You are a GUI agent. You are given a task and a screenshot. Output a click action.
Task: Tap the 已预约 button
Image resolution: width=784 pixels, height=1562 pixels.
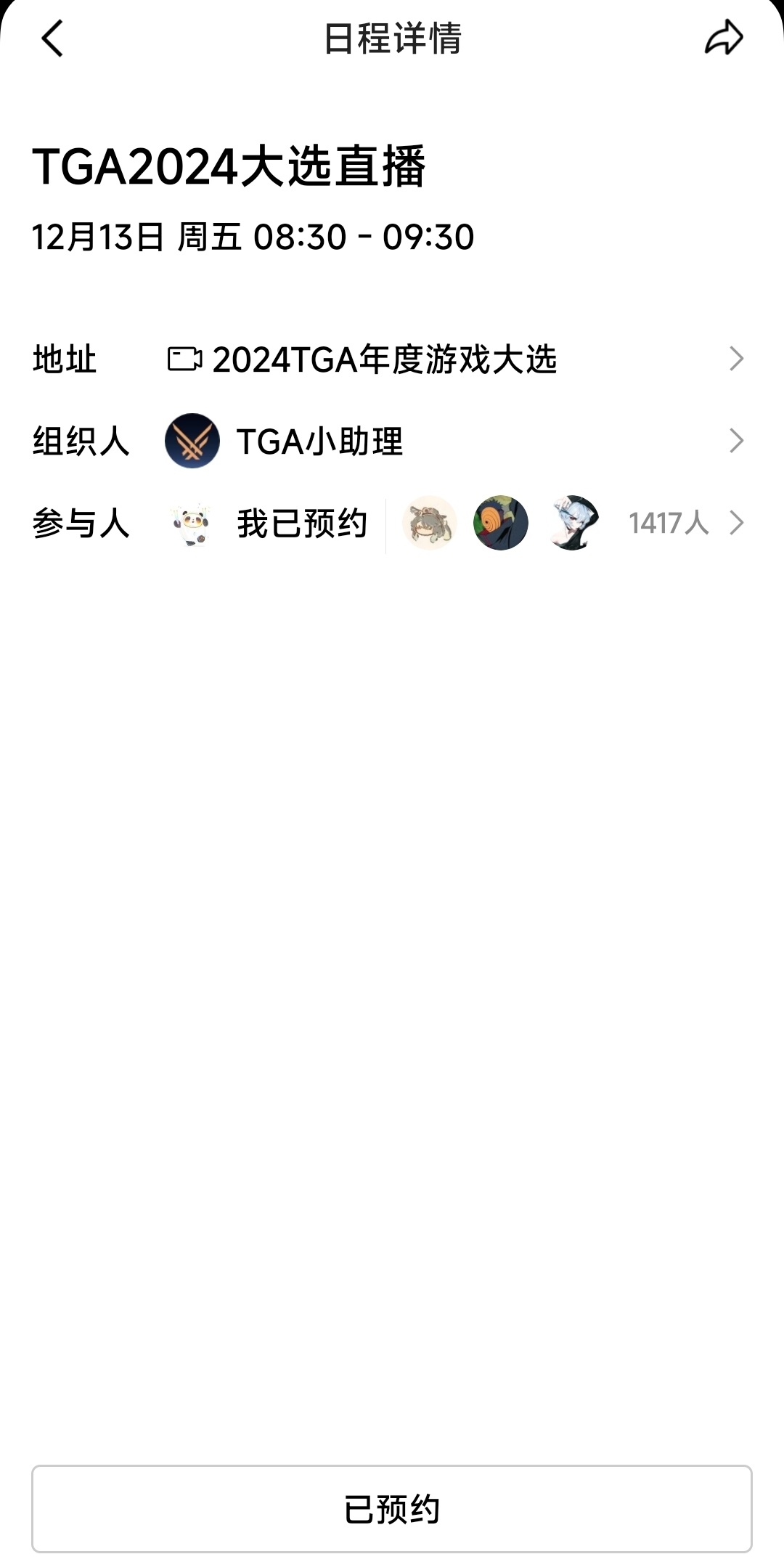pos(392,1508)
